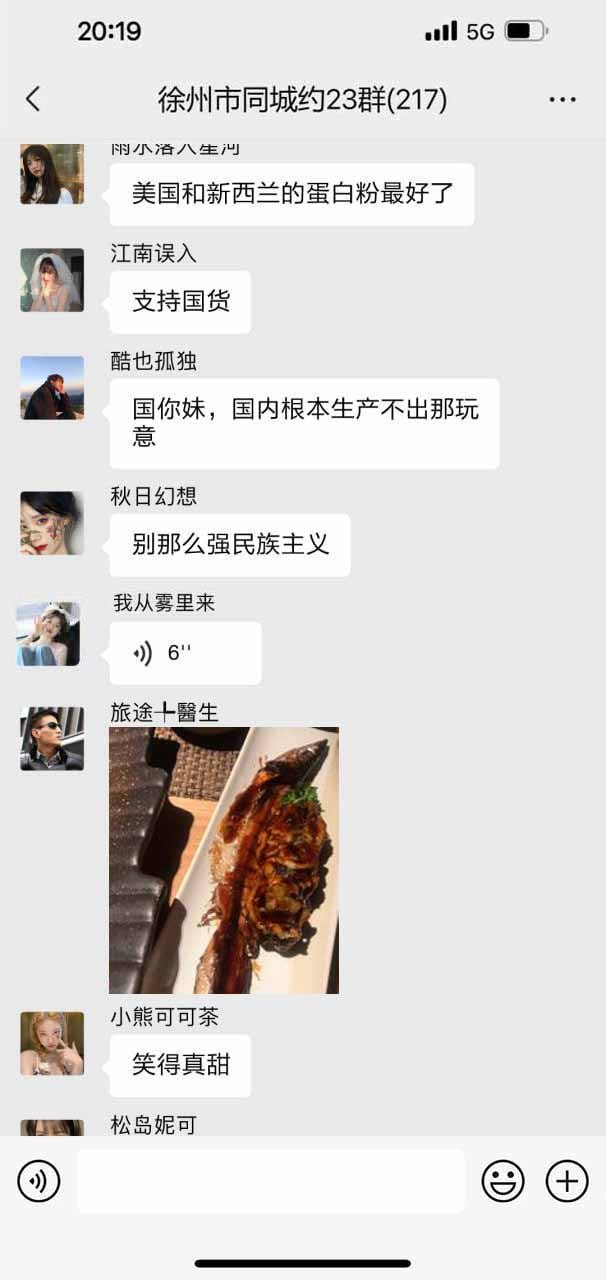Viewport: 606px width, 1280px height.
Task: Open the group chat overflow menu
Action: tap(563, 100)
